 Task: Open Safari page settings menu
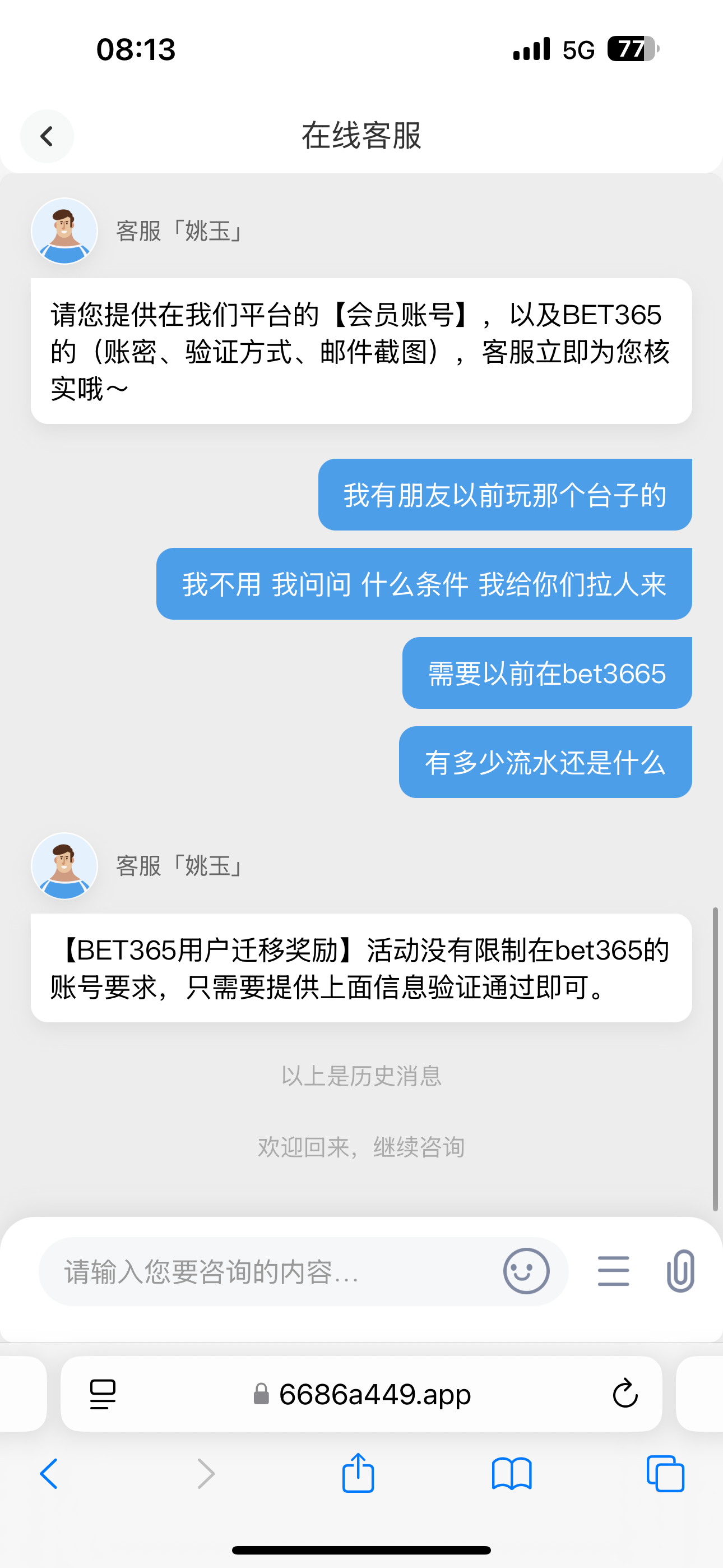pos(102,1394)
